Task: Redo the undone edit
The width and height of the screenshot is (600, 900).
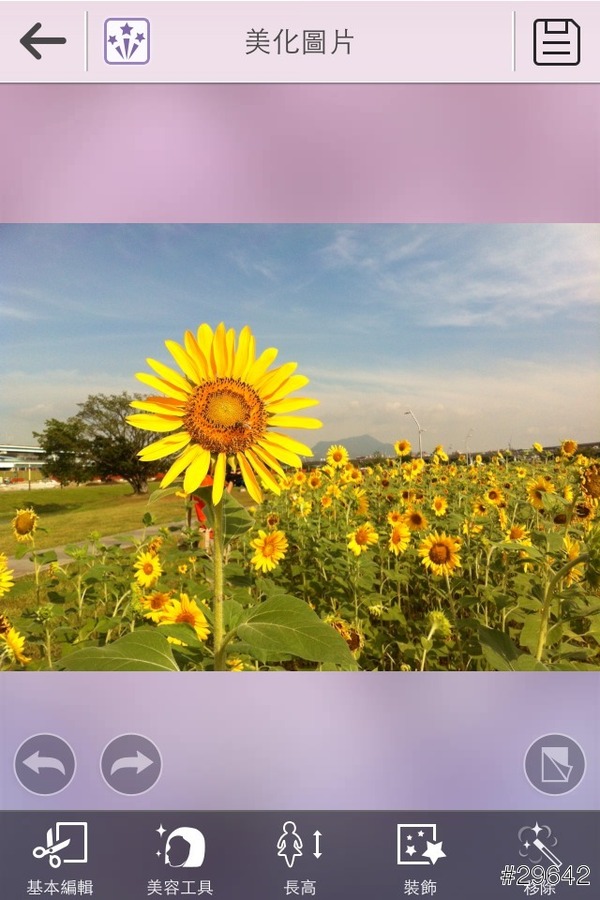Action: pos(131,764)
